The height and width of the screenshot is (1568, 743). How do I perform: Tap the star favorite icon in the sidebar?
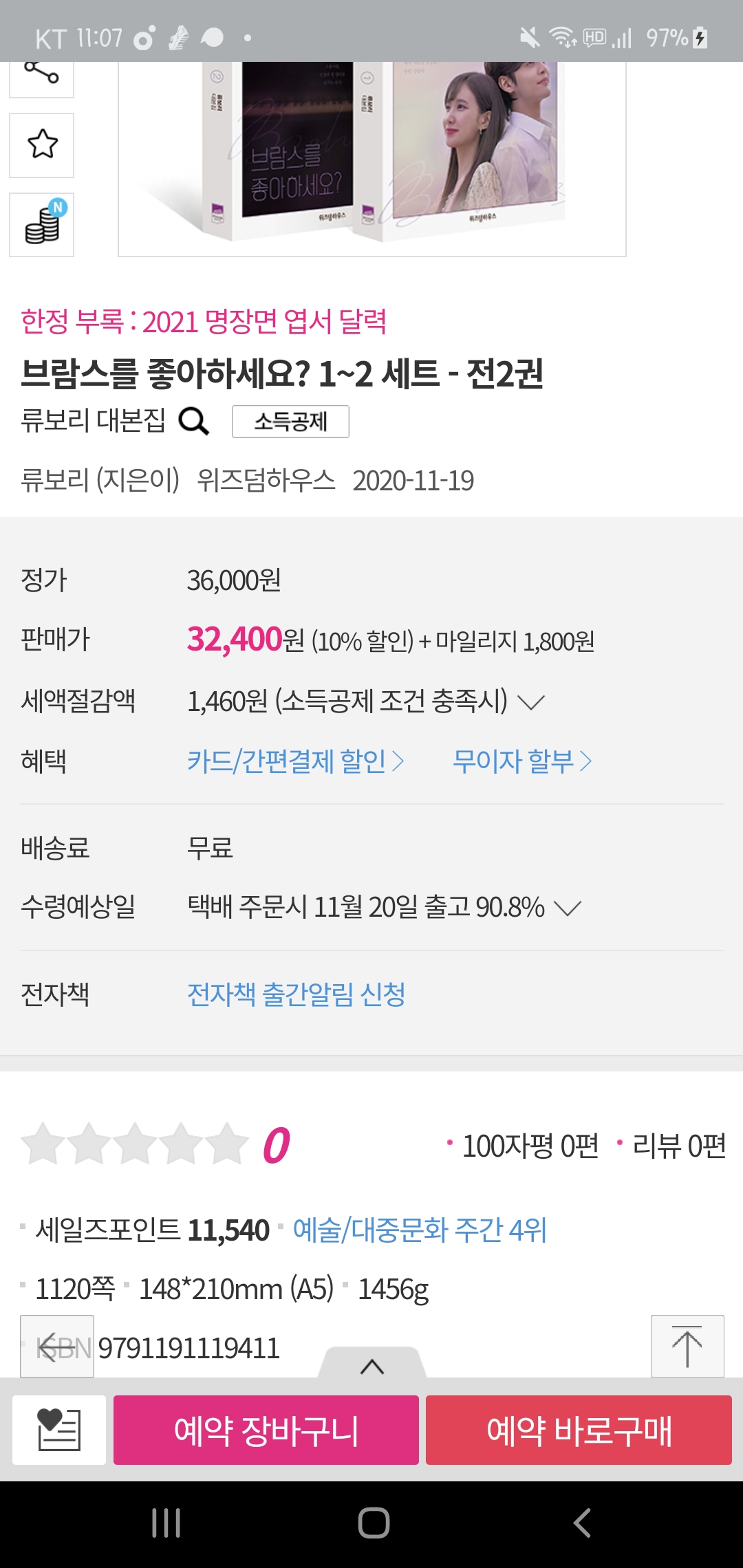tap(41, 144)
